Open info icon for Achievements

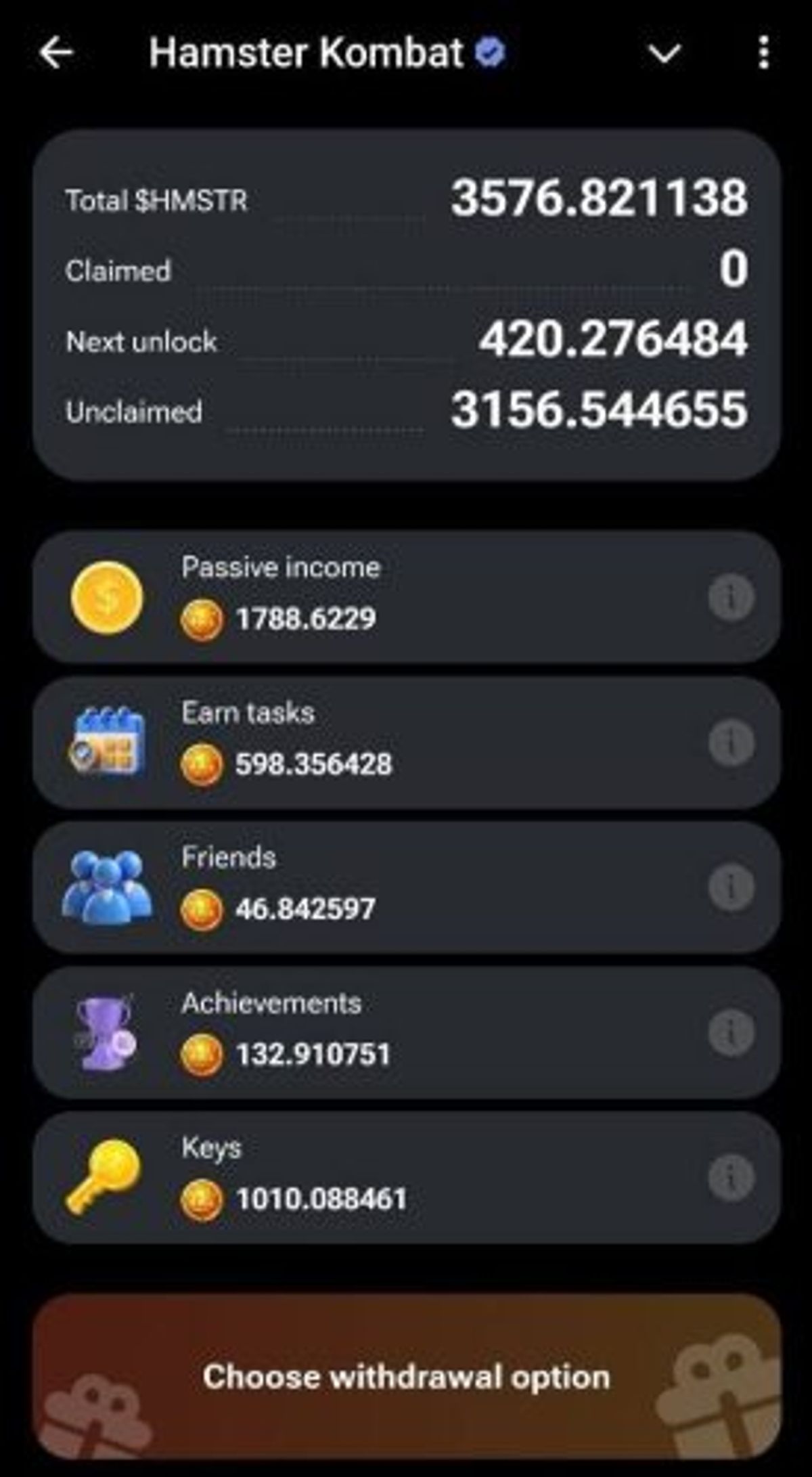point(731,1033)
